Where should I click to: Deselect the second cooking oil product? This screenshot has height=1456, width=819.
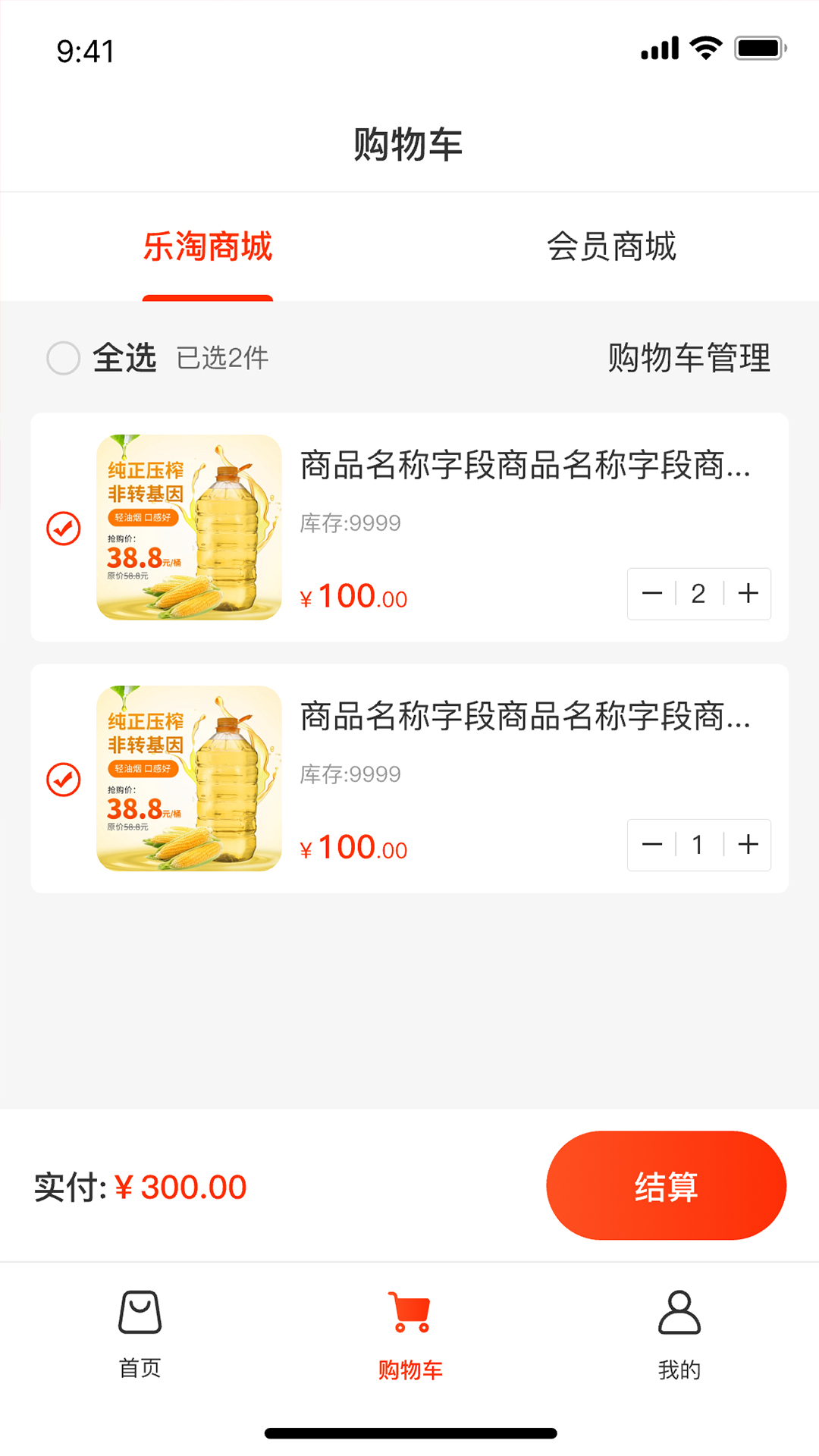click(64, 778)
